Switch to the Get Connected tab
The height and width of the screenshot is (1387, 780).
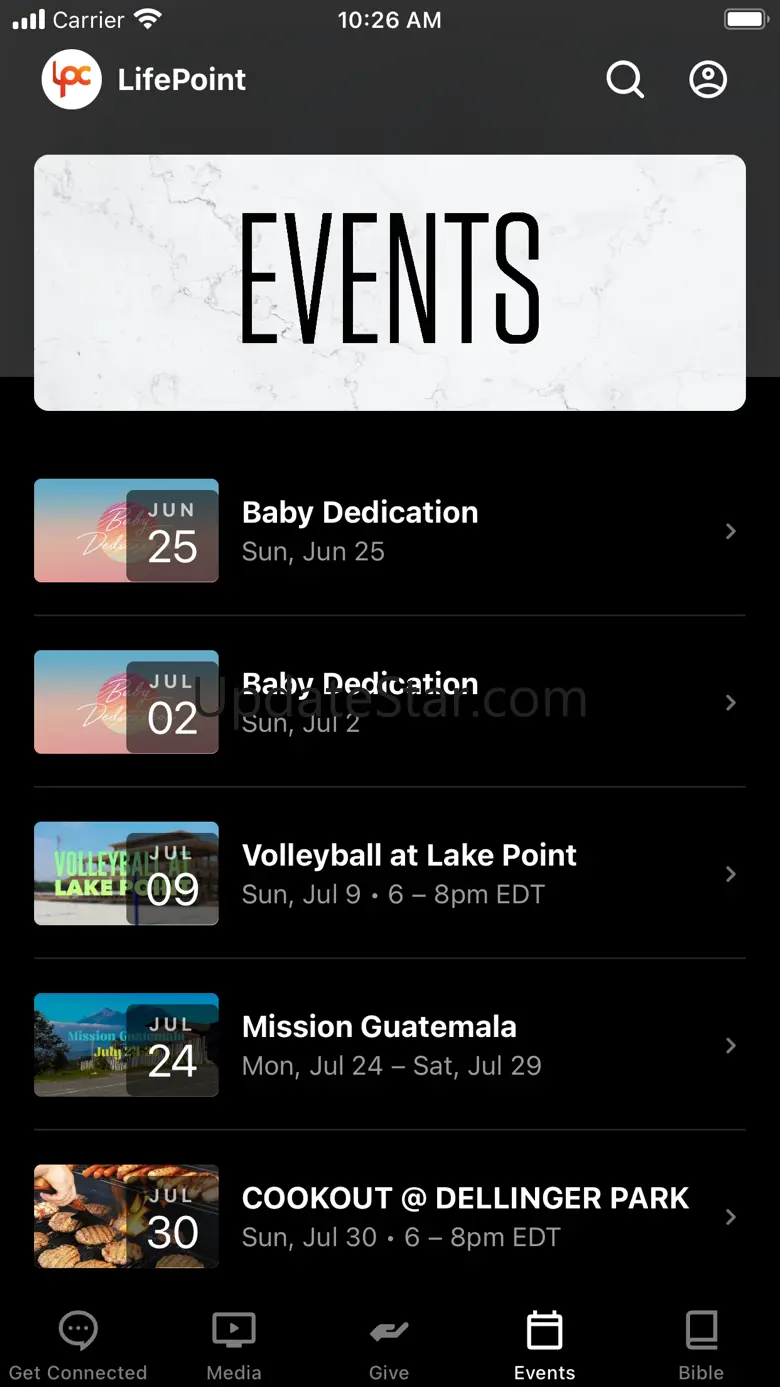(78, 1345)
